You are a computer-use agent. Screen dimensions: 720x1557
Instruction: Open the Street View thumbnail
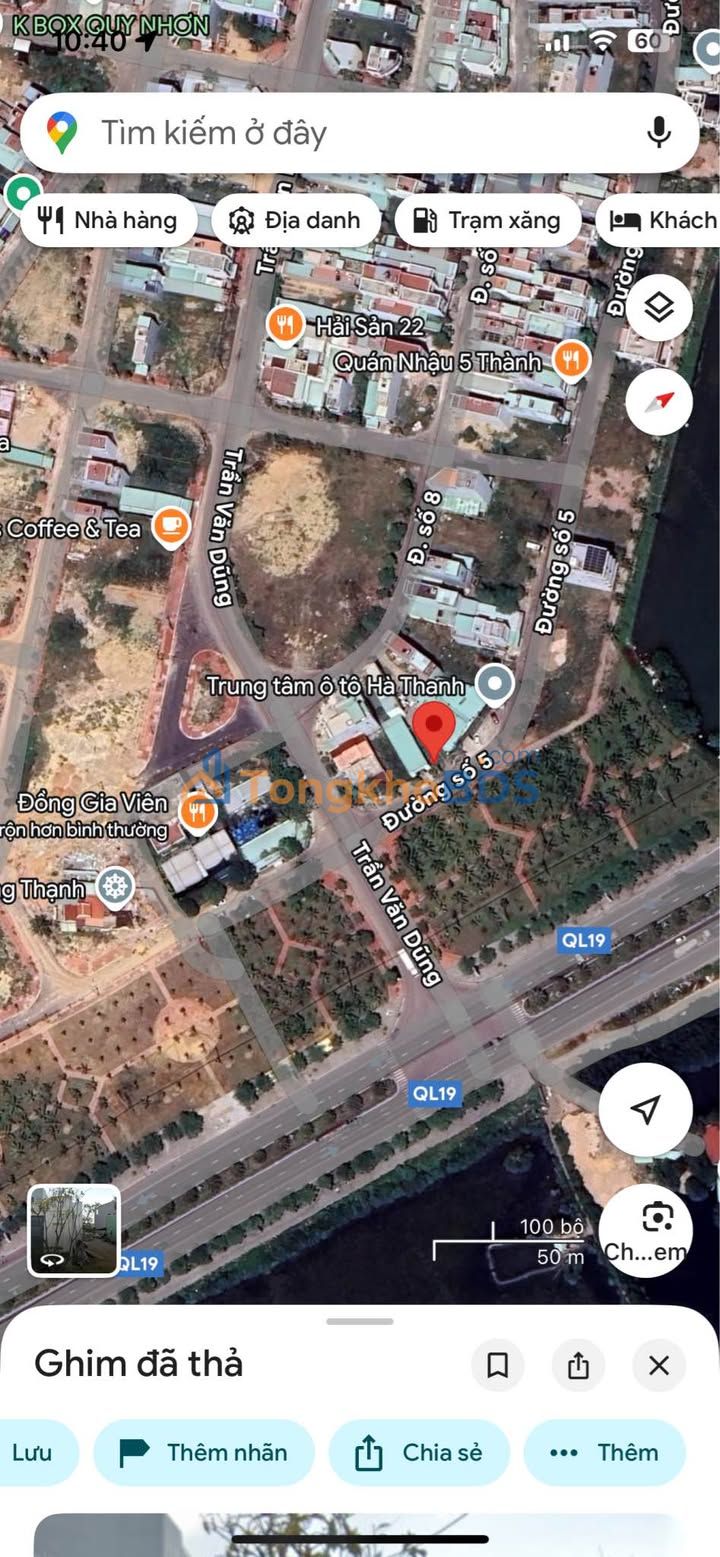pyautogui.click(x=74, y=1230)
